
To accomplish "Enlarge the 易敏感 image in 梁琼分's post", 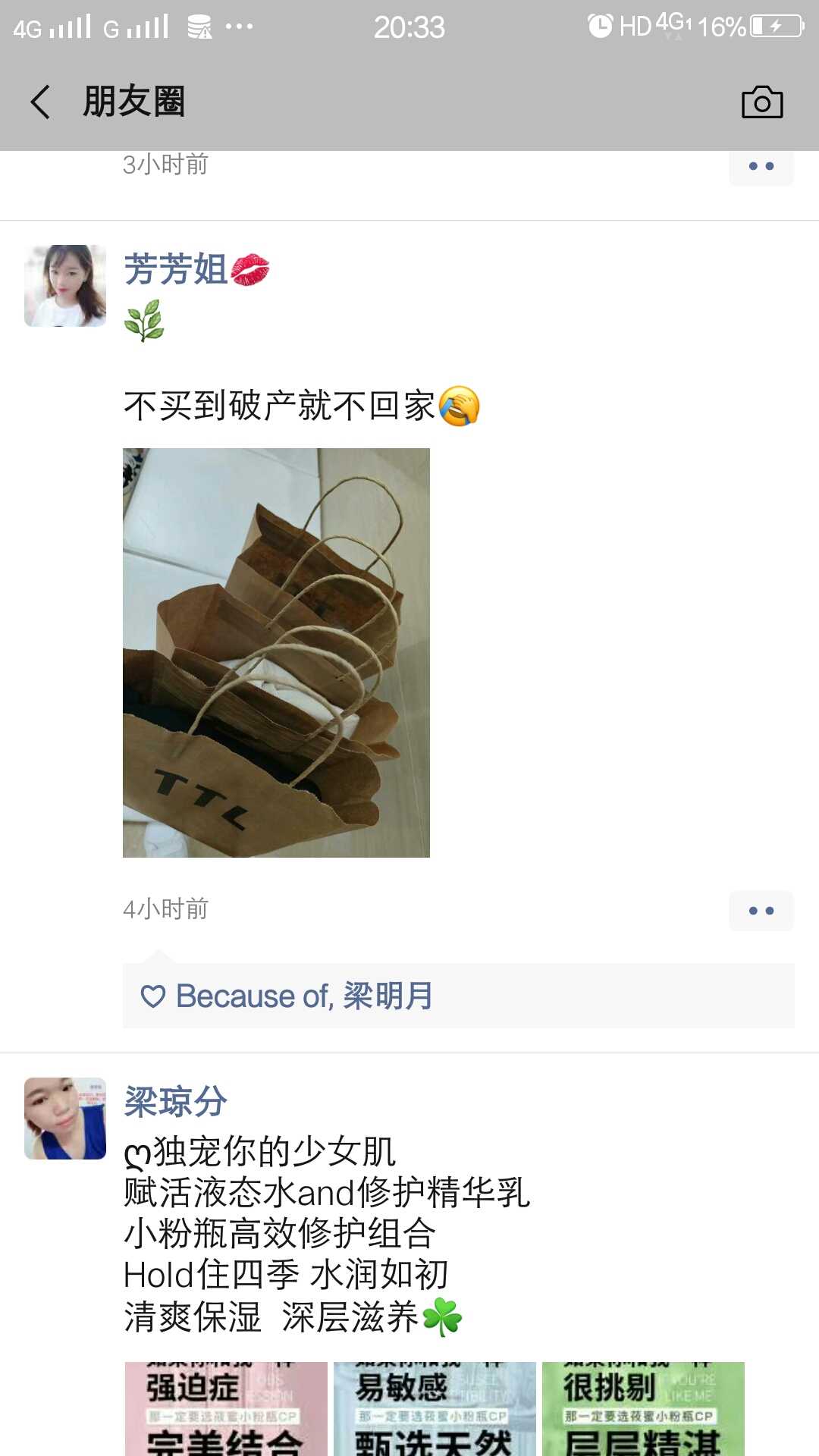I will pyautogui.click(x=435, y=1409).
